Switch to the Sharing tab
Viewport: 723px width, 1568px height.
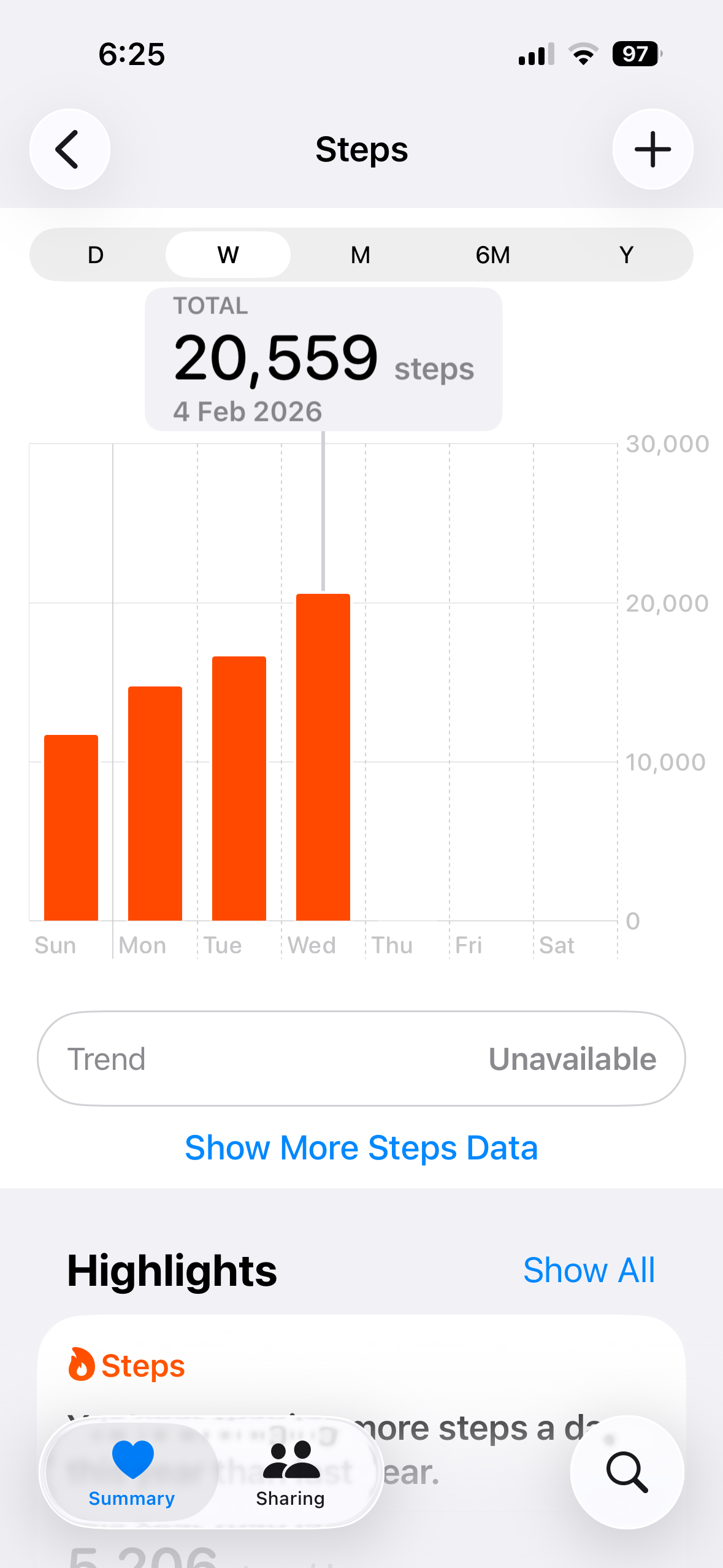(291, 1472)
